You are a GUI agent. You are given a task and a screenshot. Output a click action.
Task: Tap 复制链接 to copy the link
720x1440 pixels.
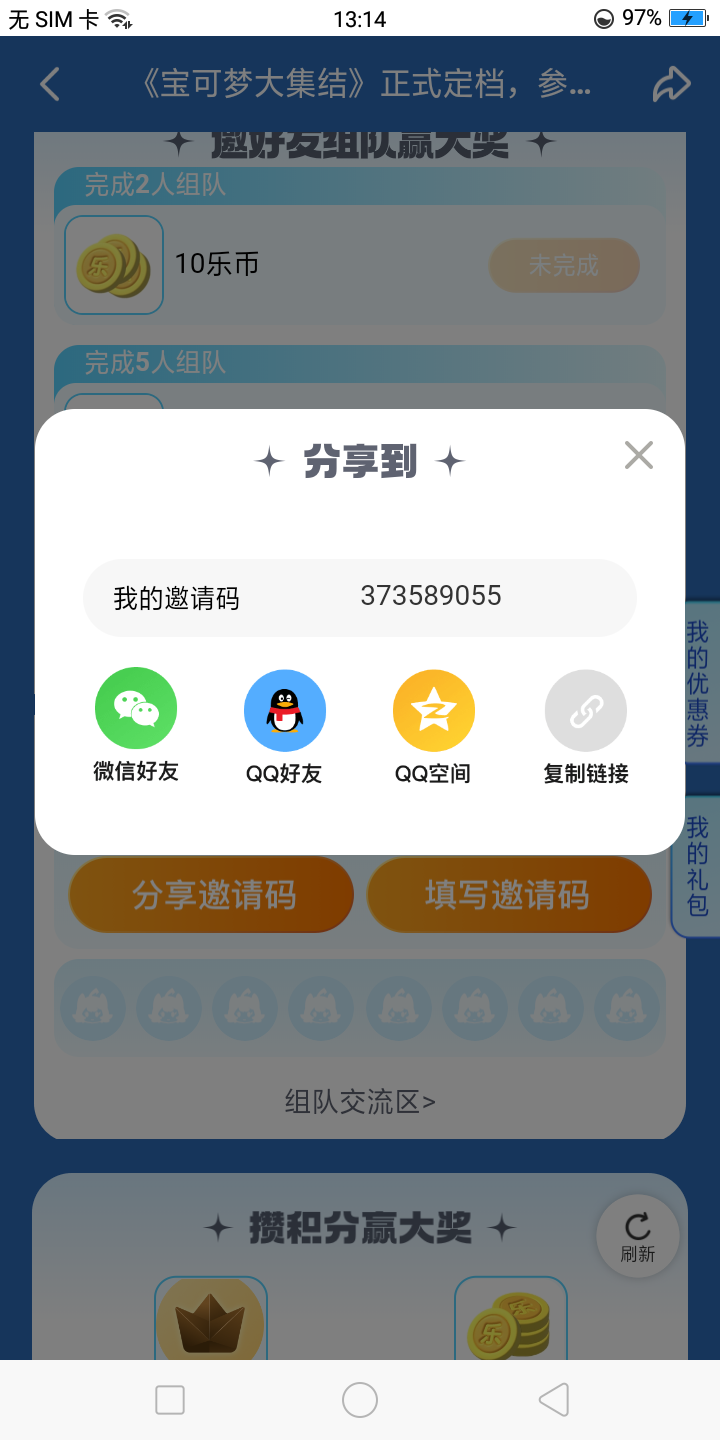[x=586, y=710]
